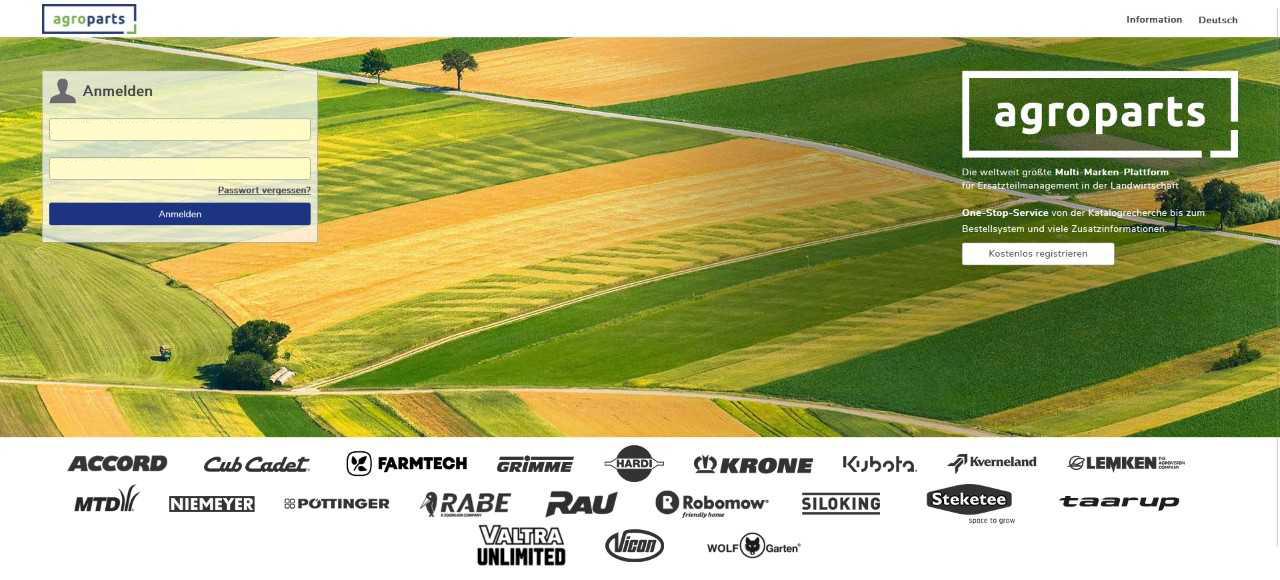Open the Information menu
Image resolution: width=1280 pixels, height=580 pixels.
point(1154,20)
